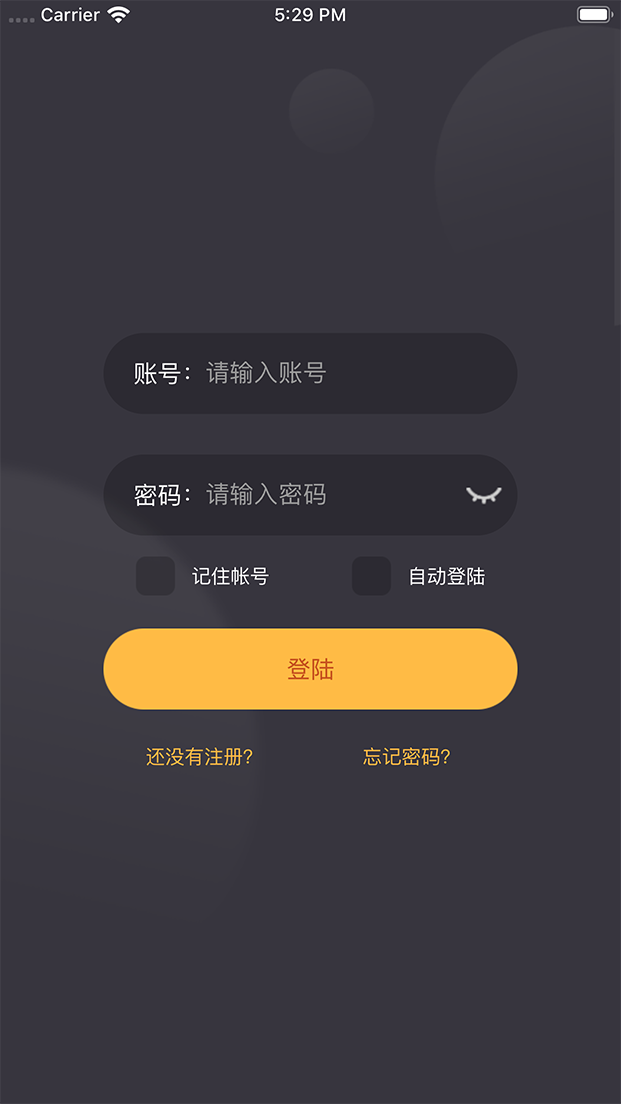Toggle password visibility eye icon
Viewport: 621px width, 1104px height.
(483, 495)
